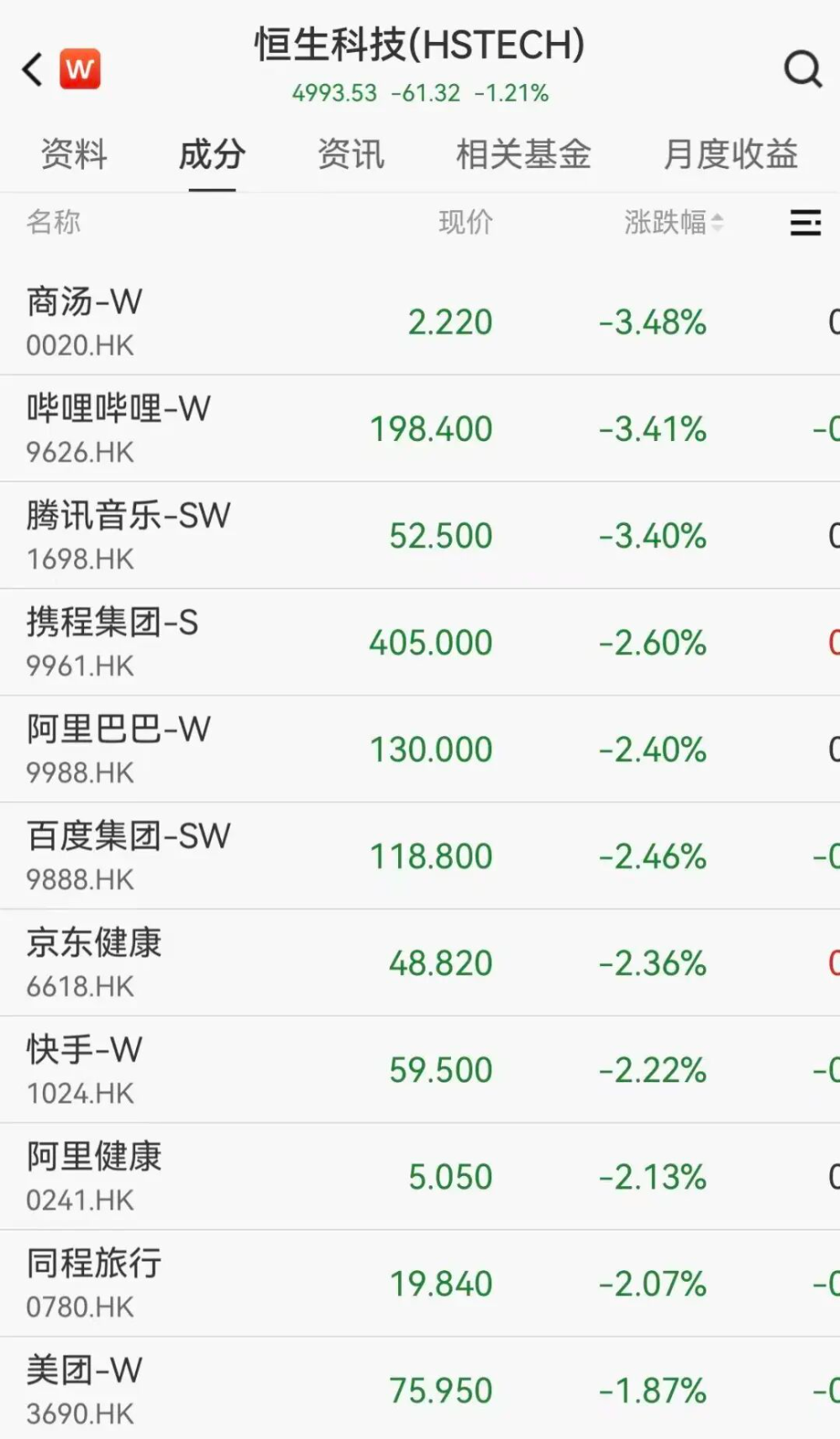
Task: Open the column settings list icon
Action: point(806,223)
